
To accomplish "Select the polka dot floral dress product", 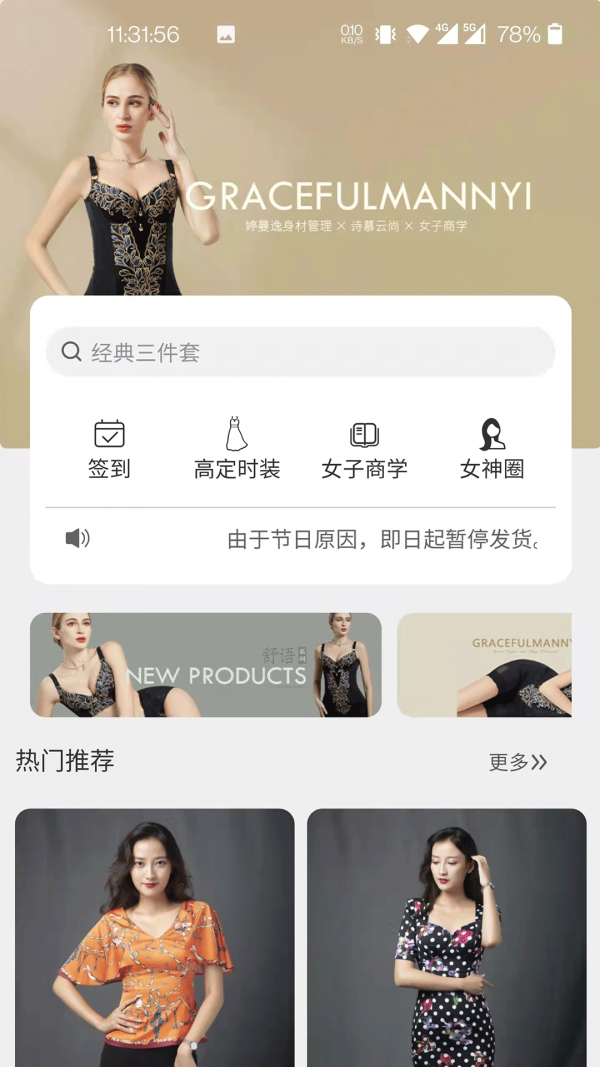I will click(446, 937).
